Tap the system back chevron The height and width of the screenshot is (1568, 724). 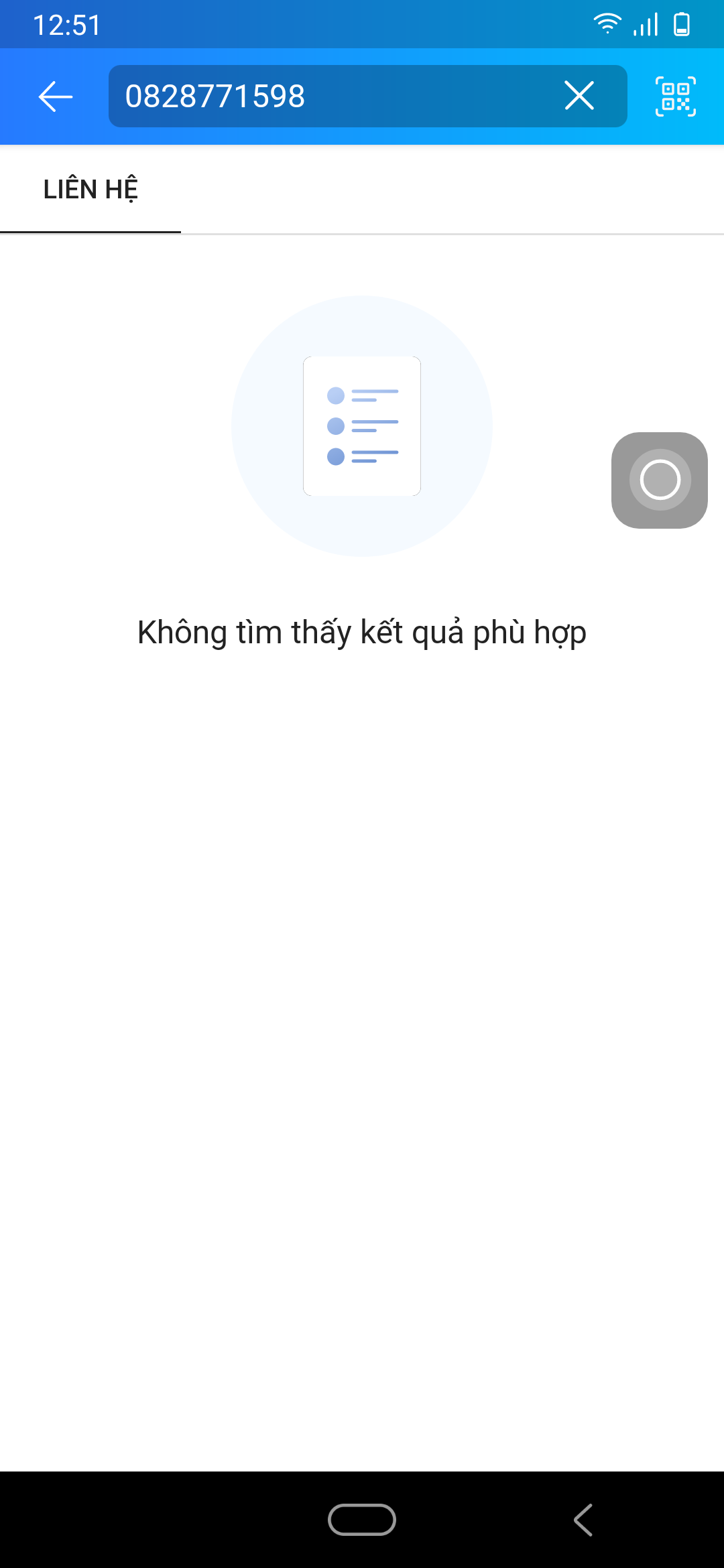(583, 1519)
